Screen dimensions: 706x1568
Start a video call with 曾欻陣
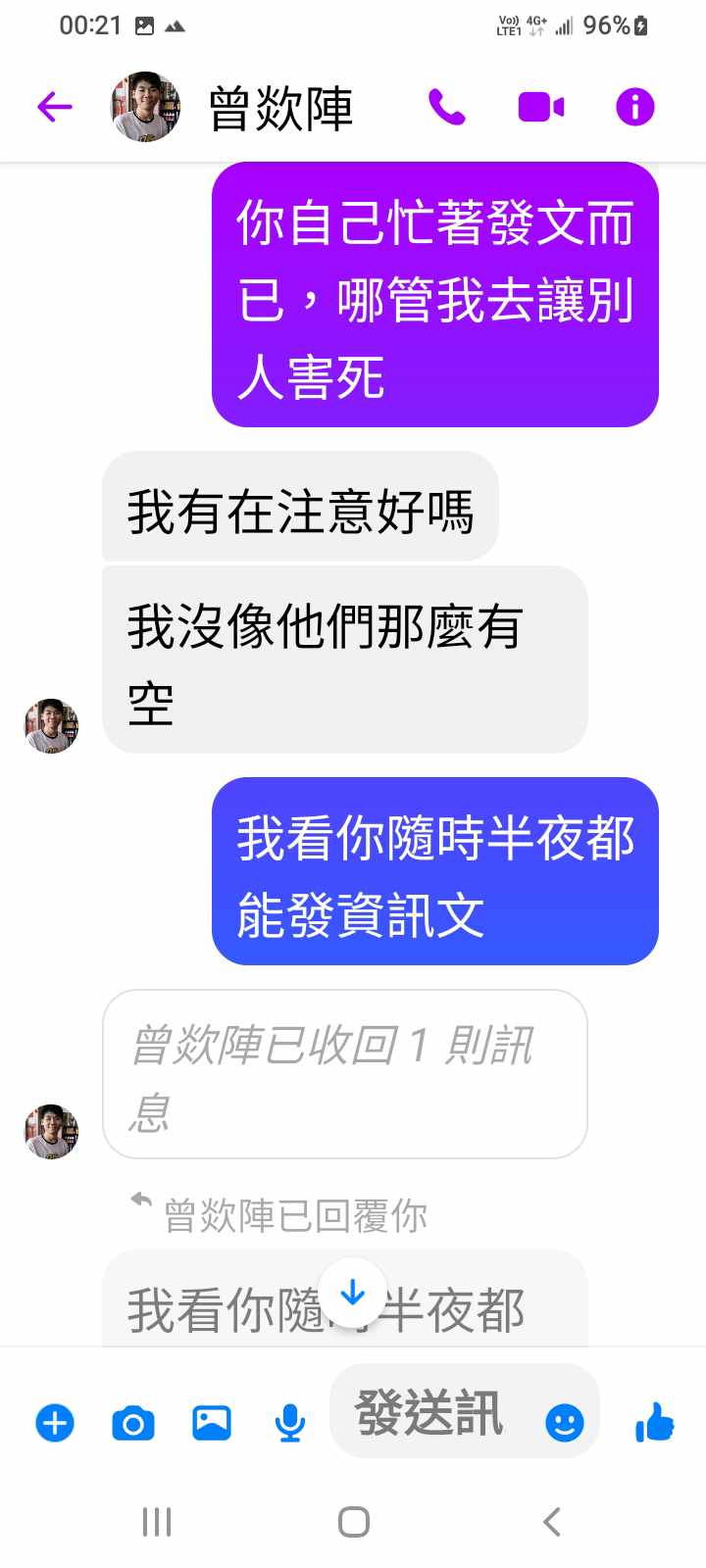540,107
